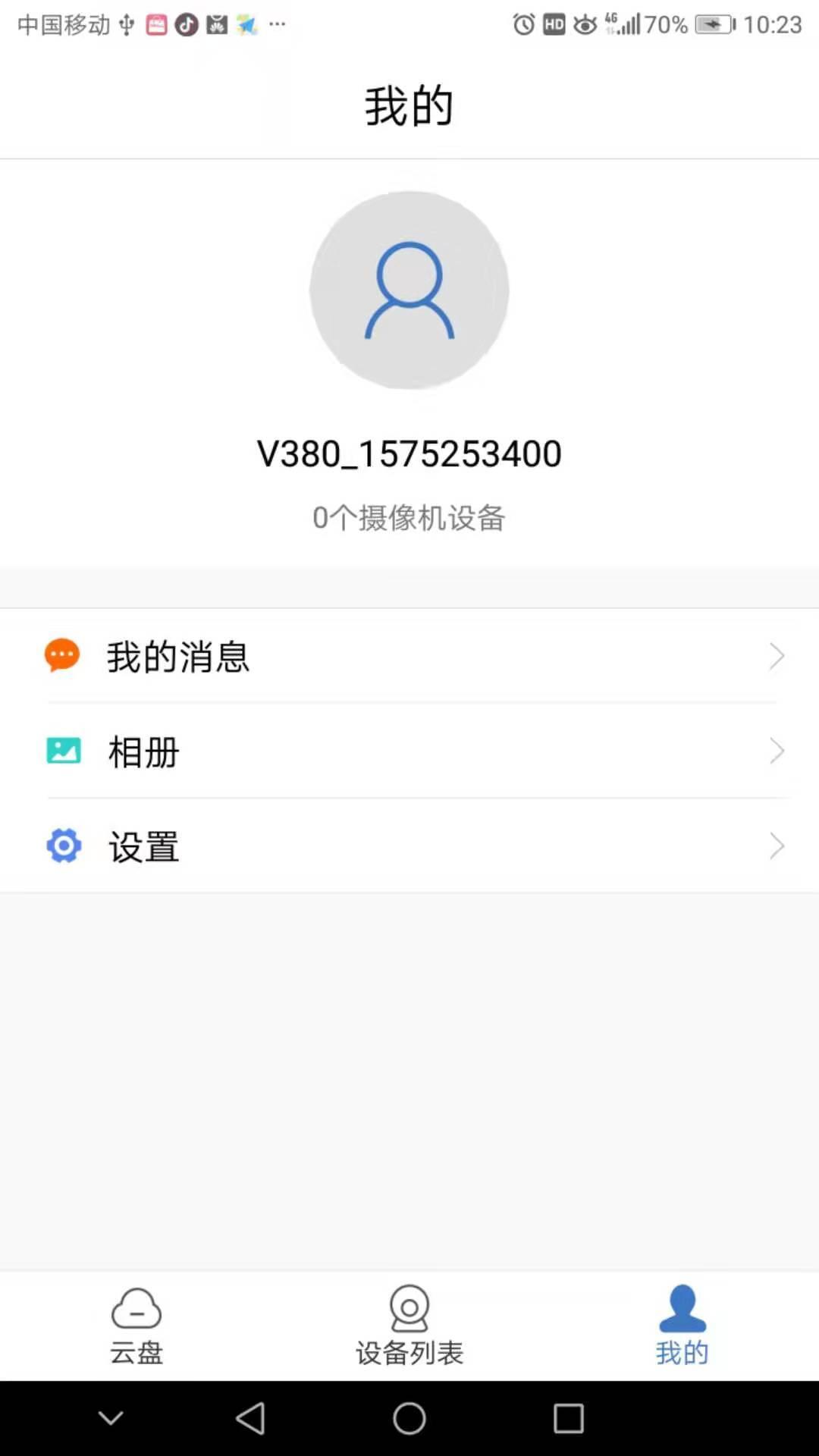Go to the home screen
Image resolution: width=819 pixels, height=1456 pixels.
coord(409,1418)
